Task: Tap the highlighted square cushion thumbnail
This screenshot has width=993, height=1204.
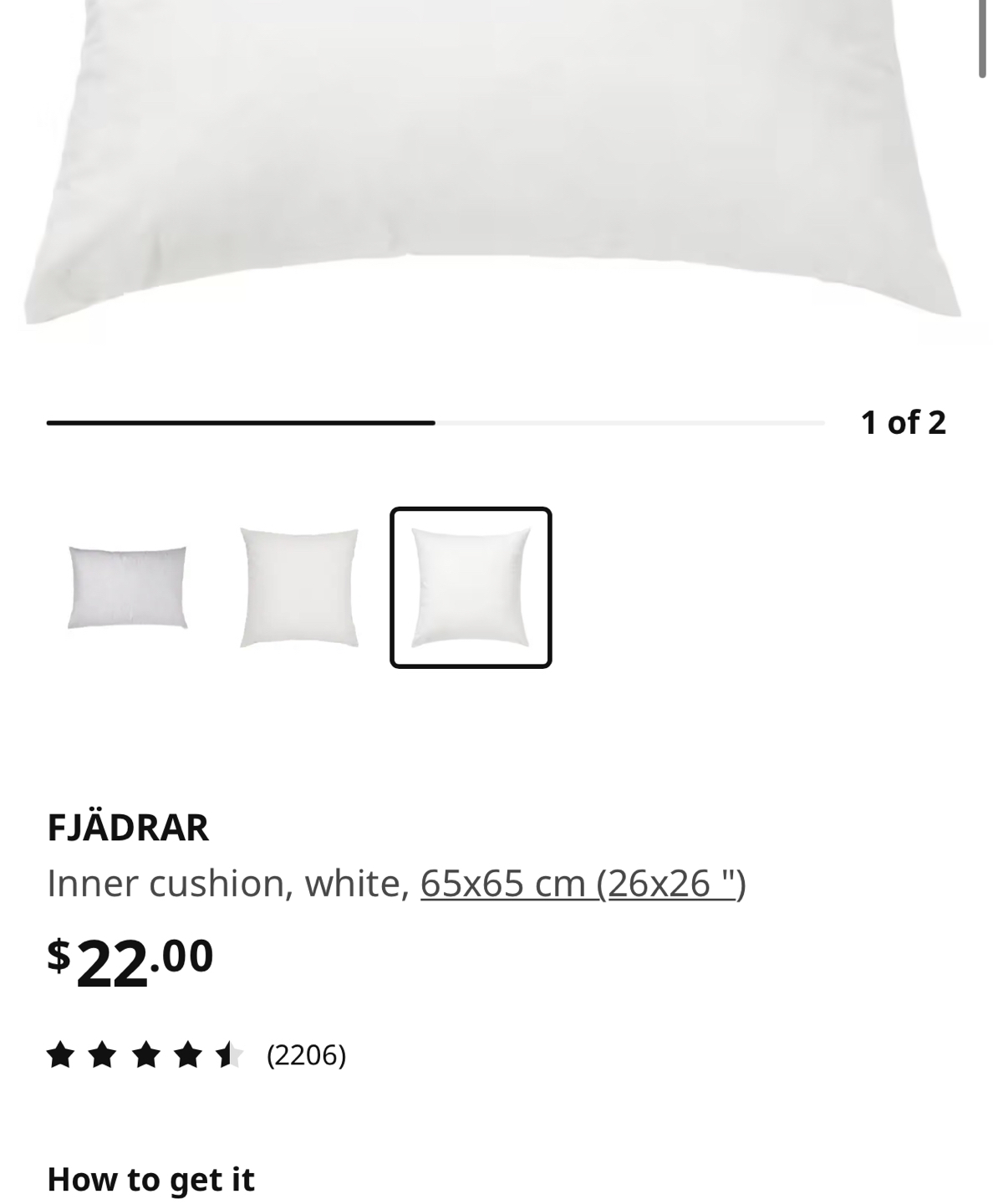Action: click(x=471, y=587)
